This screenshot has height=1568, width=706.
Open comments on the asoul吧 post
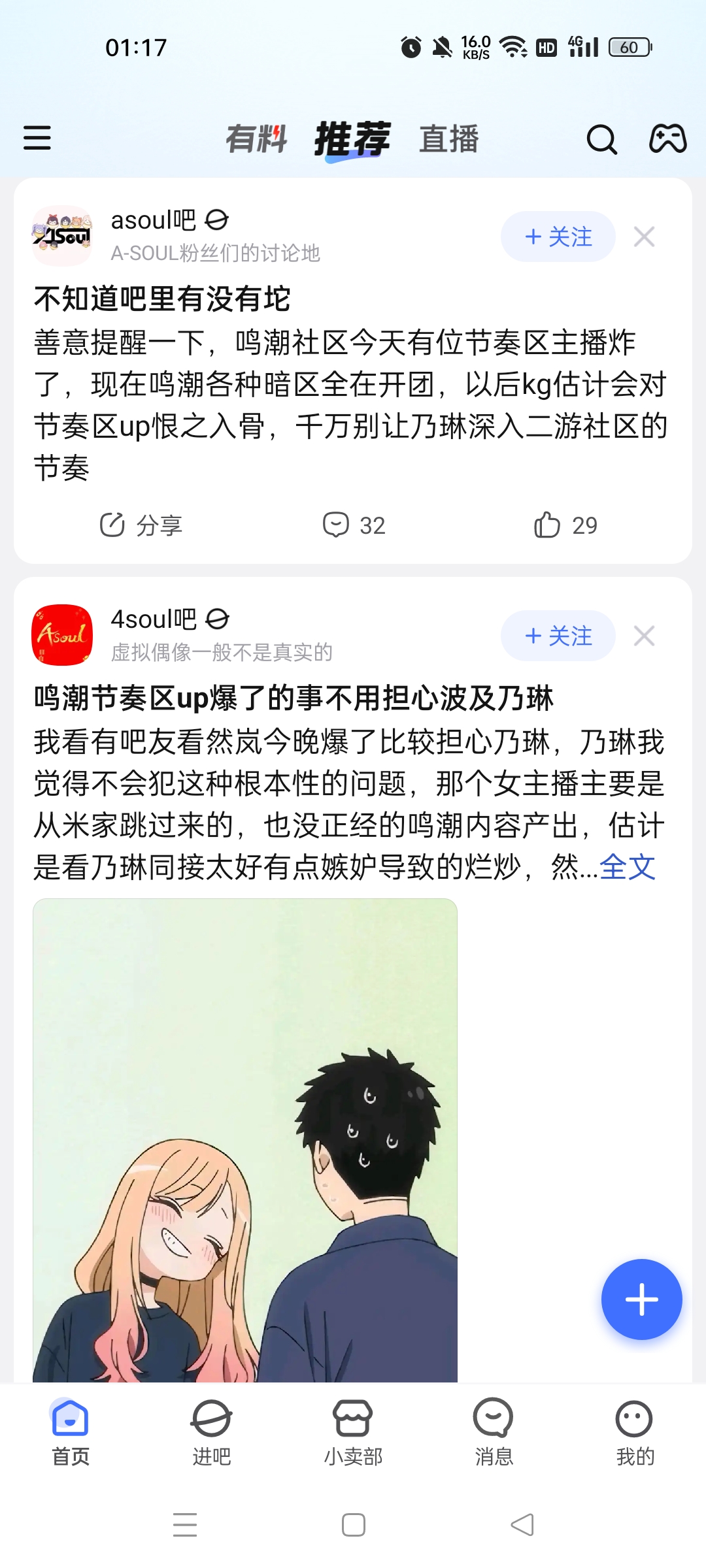coord(354,525)
